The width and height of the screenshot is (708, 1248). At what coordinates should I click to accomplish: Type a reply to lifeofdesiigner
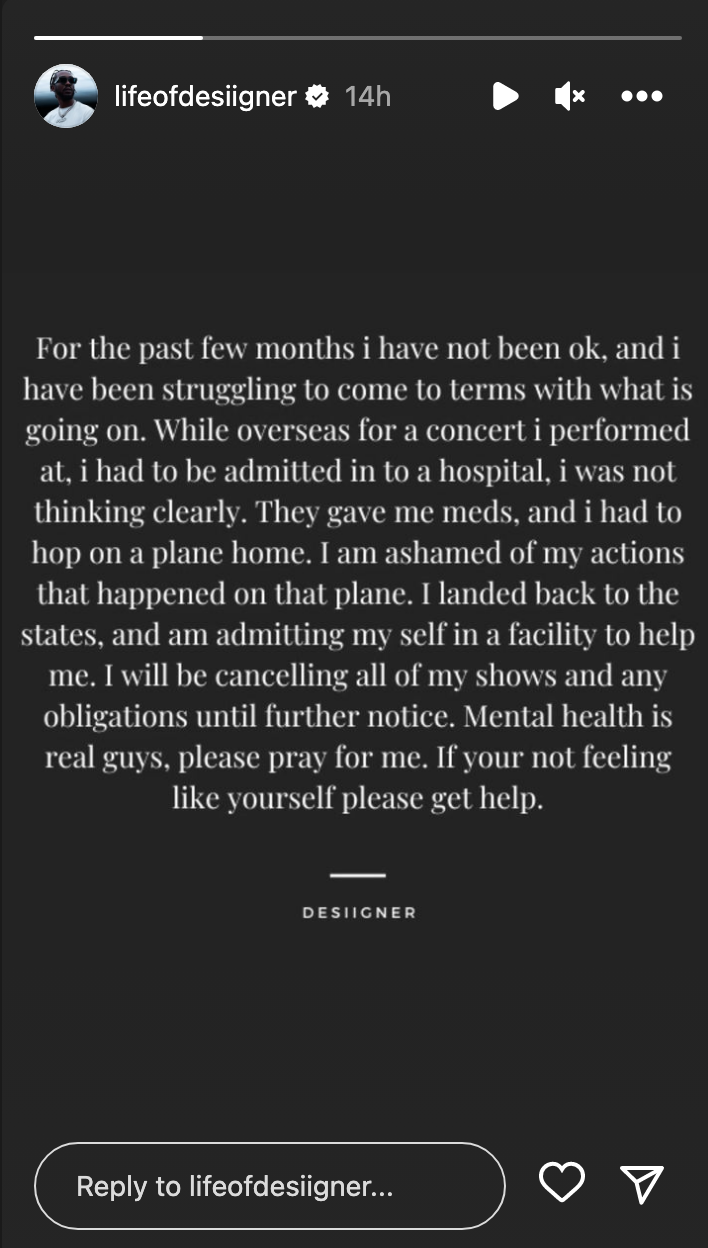(x=269, y=1186)
